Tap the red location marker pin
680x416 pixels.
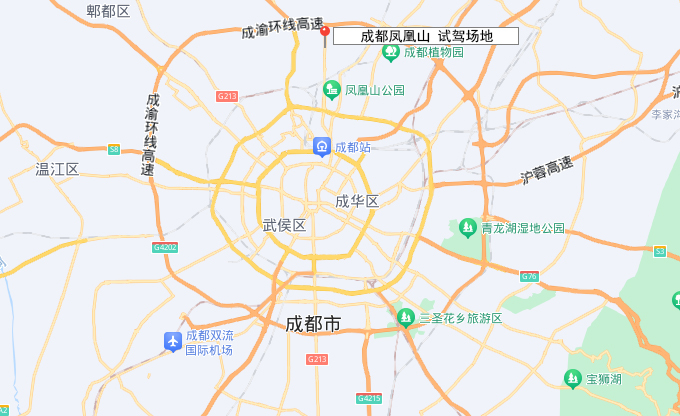click(324, 33)
